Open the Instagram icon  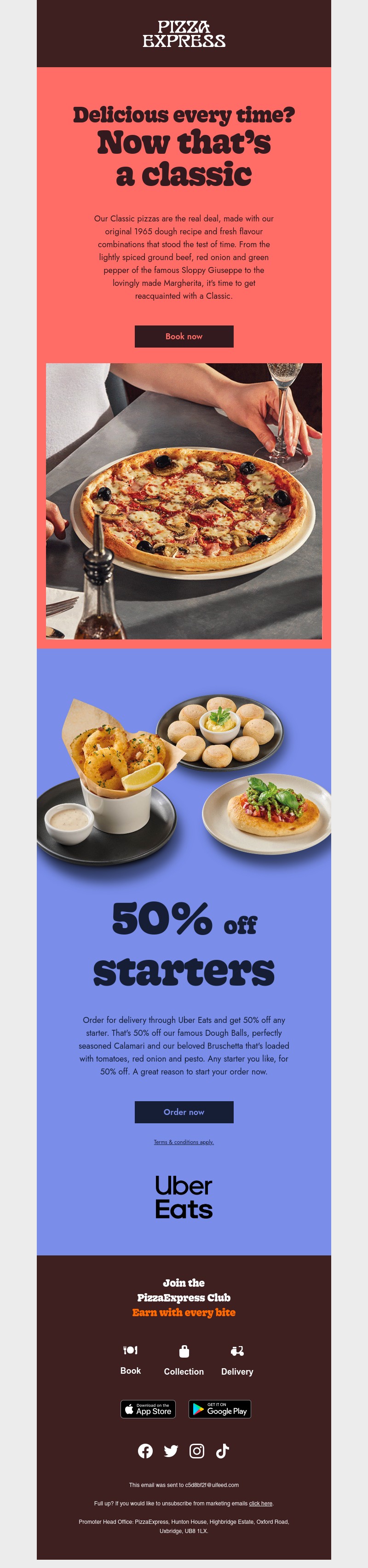click(197, 1451)
